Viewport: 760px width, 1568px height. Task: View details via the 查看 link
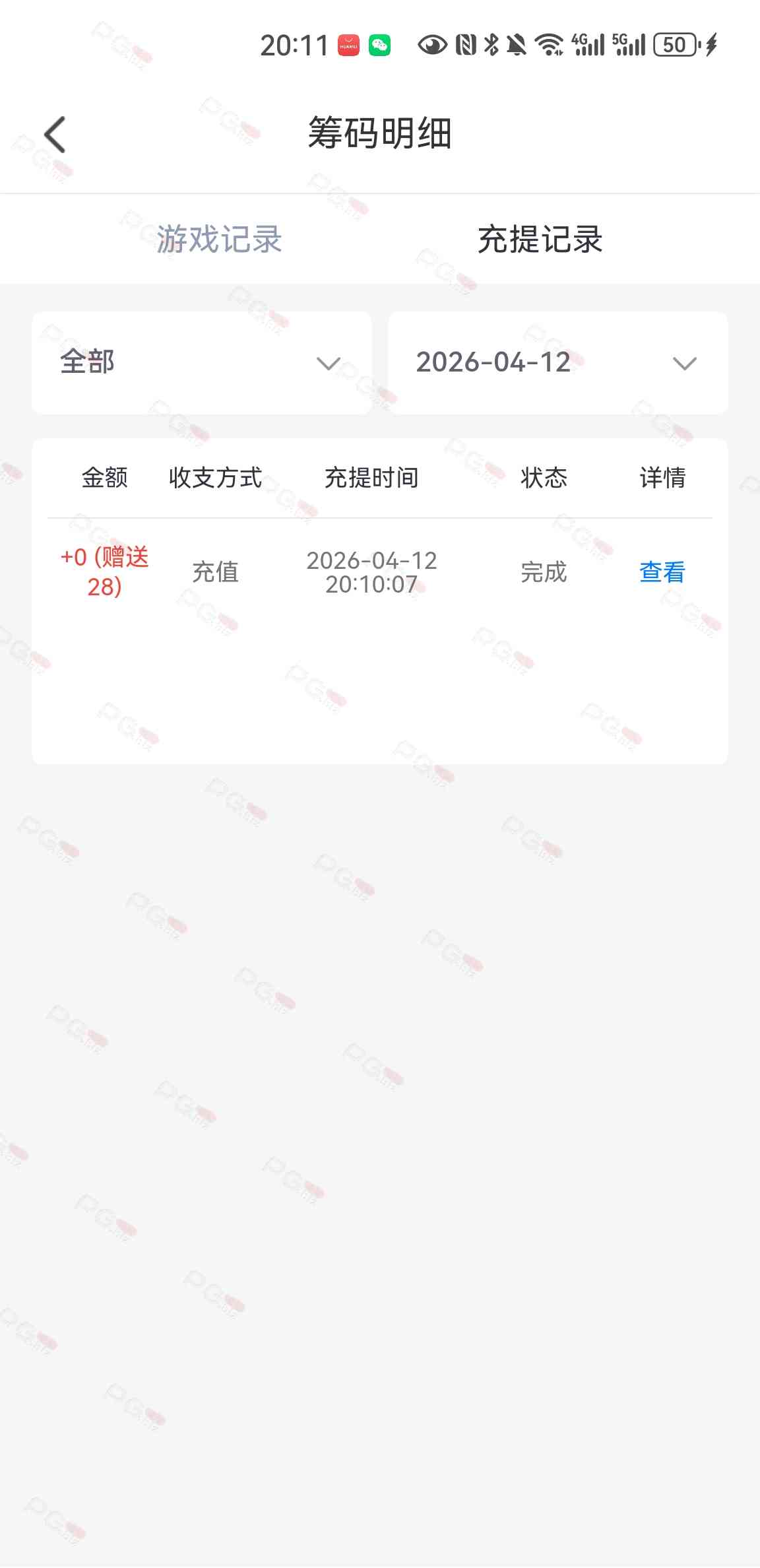point(662,572)
